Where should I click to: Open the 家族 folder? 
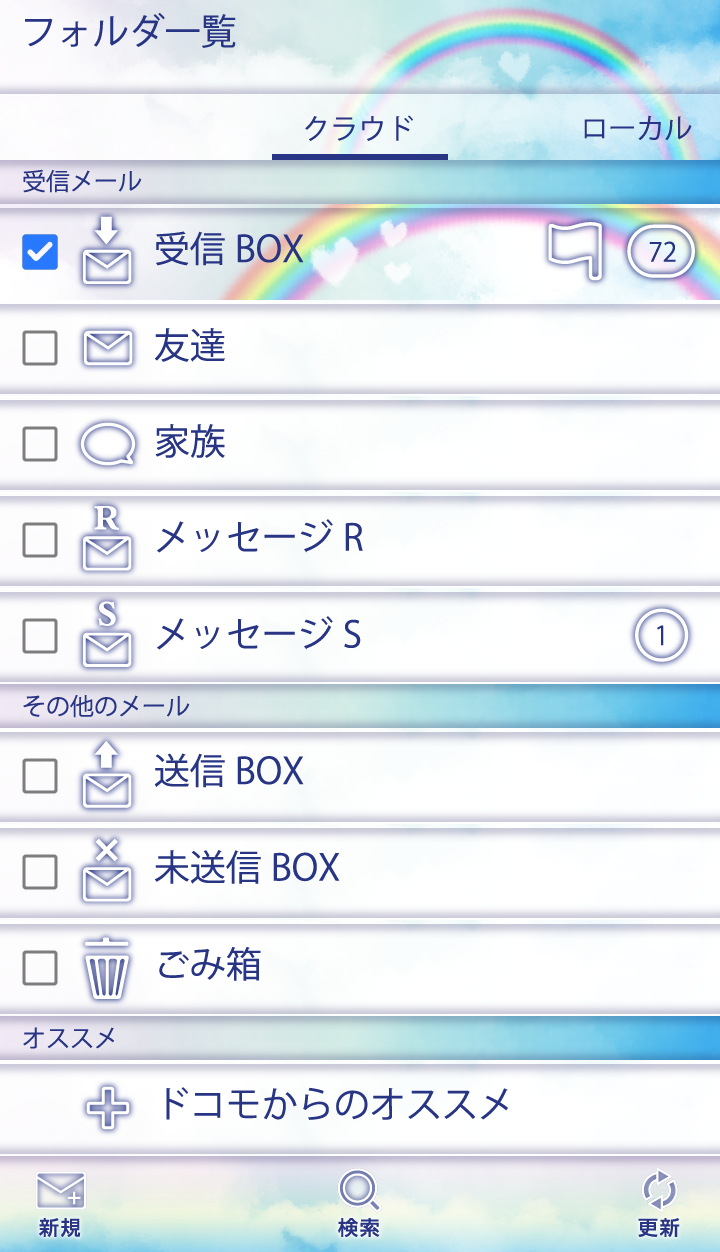190,443
